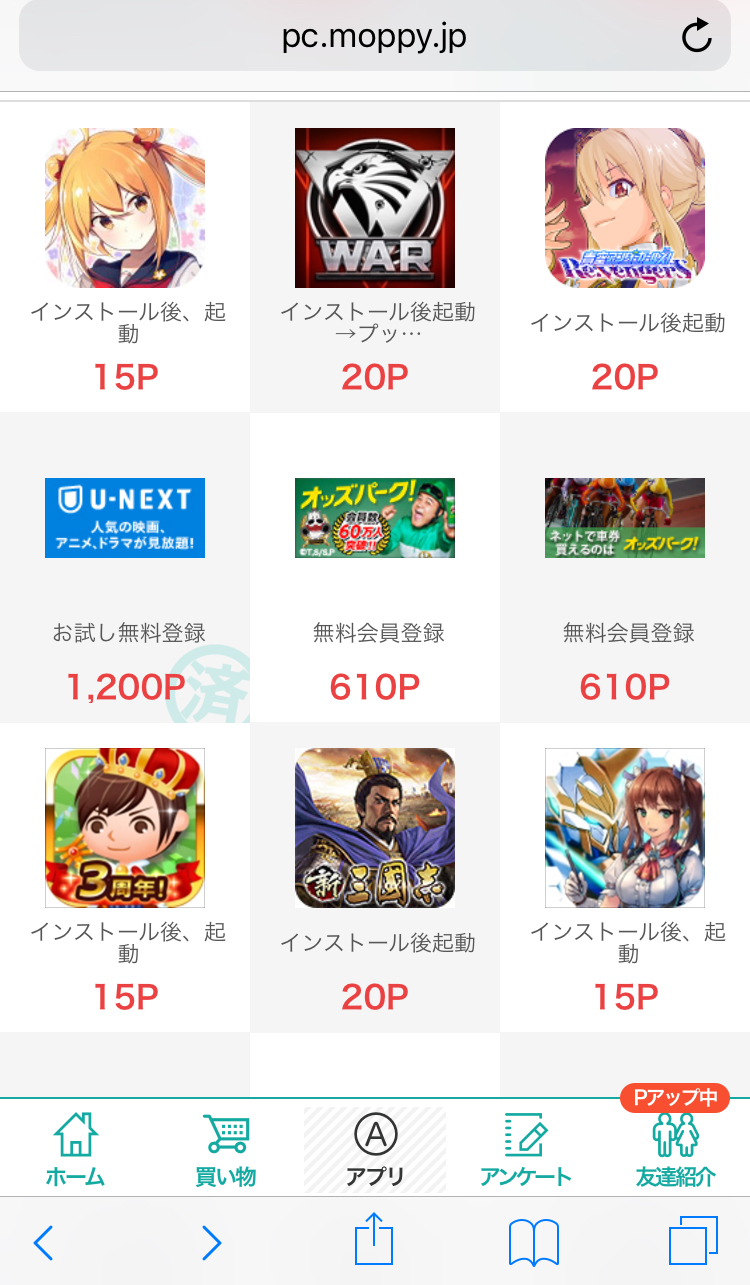
Task: Open the browser share sheet
Action: click(375, 1240)
